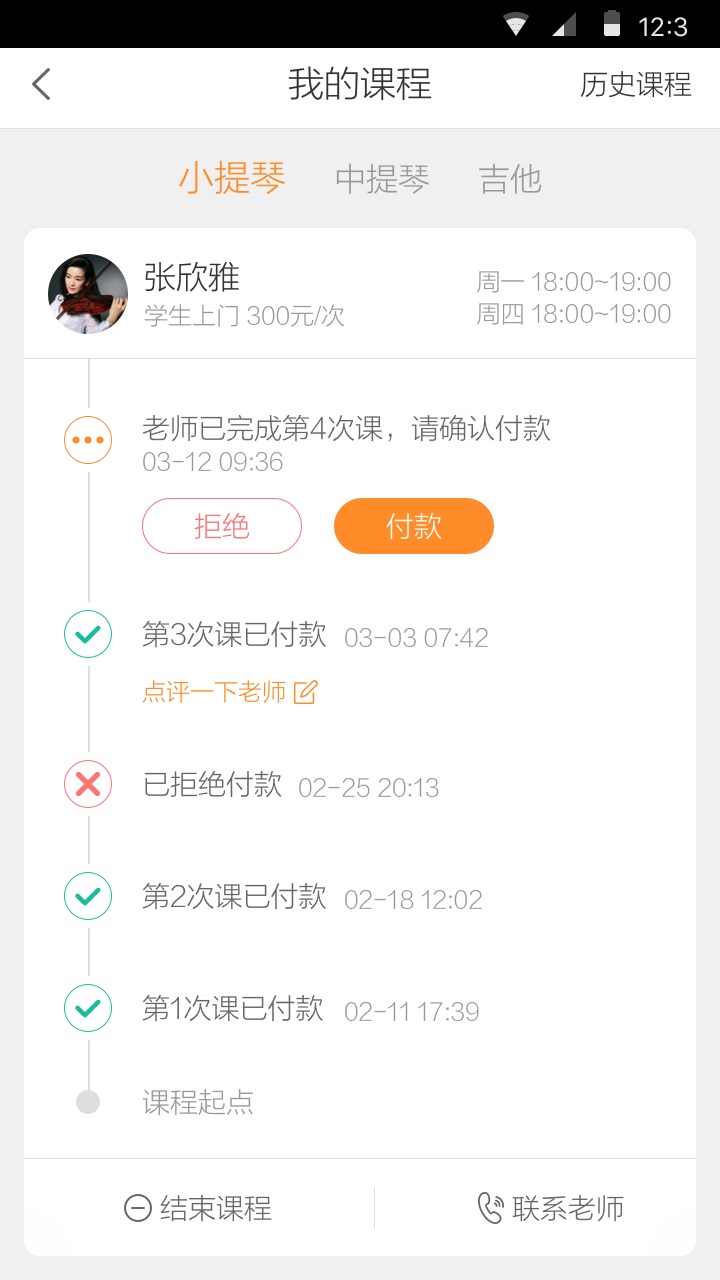Tap the pending status dots icon on the timeline
The height and width of the screenshot is (1280, 720).
[87, 439]
